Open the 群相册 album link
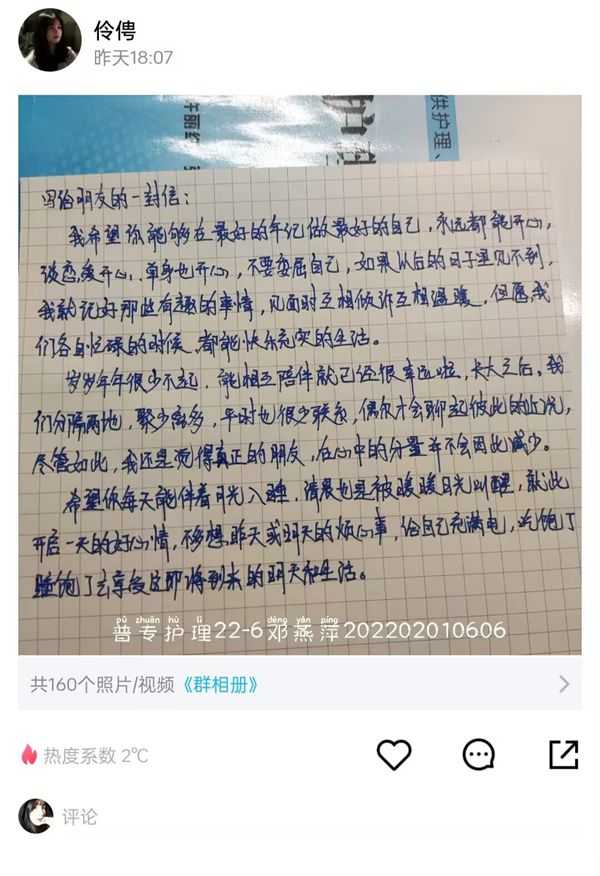The image size is (600, 876). click(x=221, y=685)
